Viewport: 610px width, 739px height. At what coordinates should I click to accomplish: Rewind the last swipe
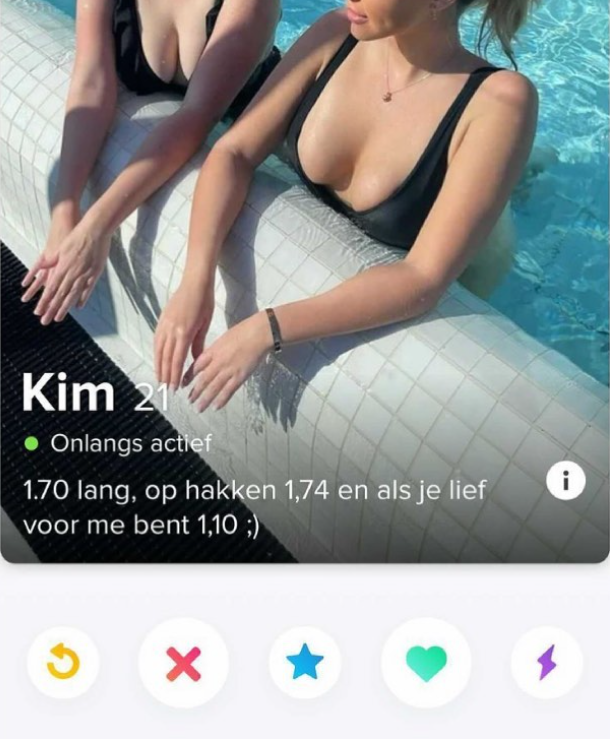(63, 662)
